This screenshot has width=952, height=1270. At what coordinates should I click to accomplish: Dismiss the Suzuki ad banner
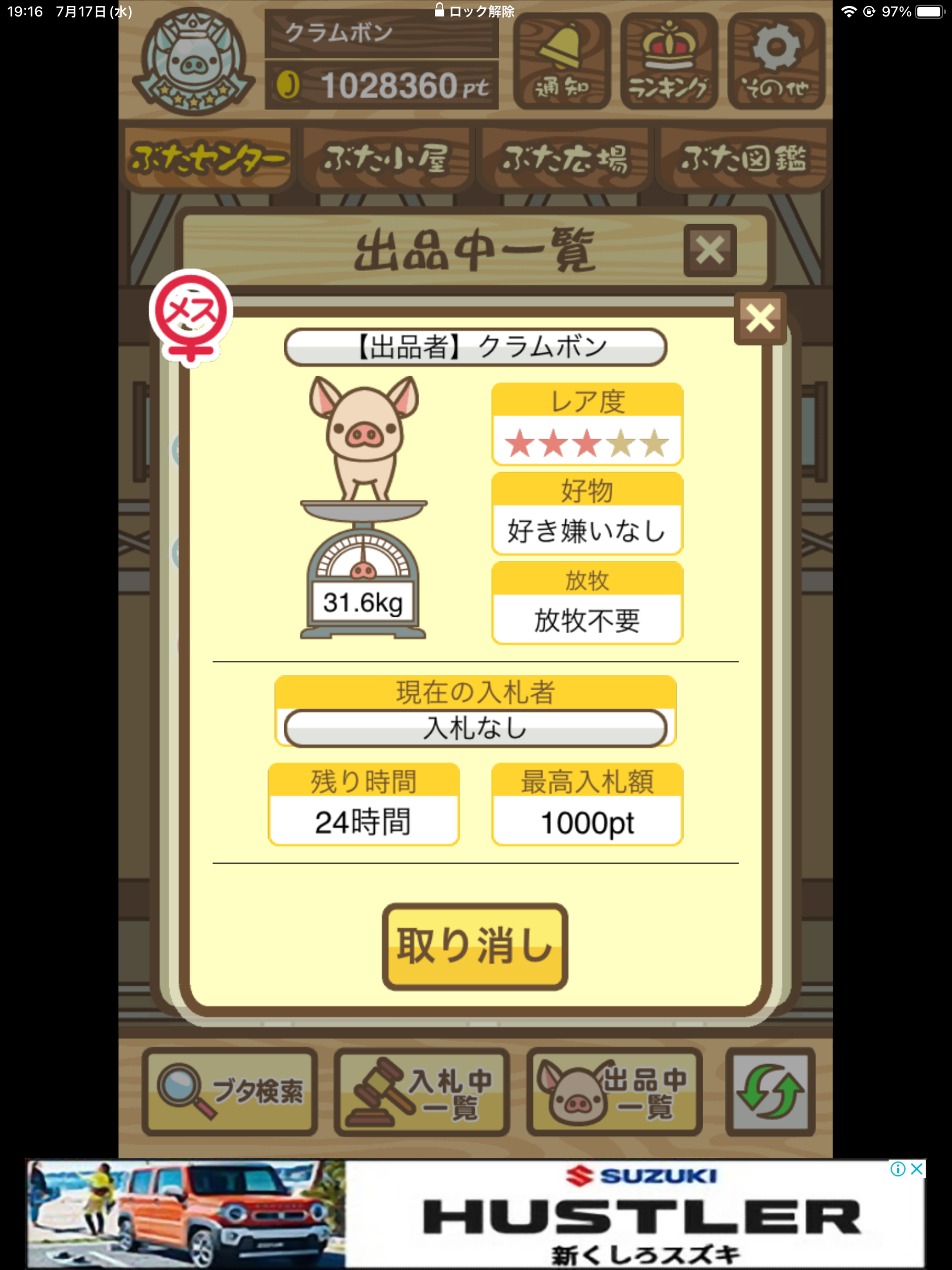click(917, 1169)
